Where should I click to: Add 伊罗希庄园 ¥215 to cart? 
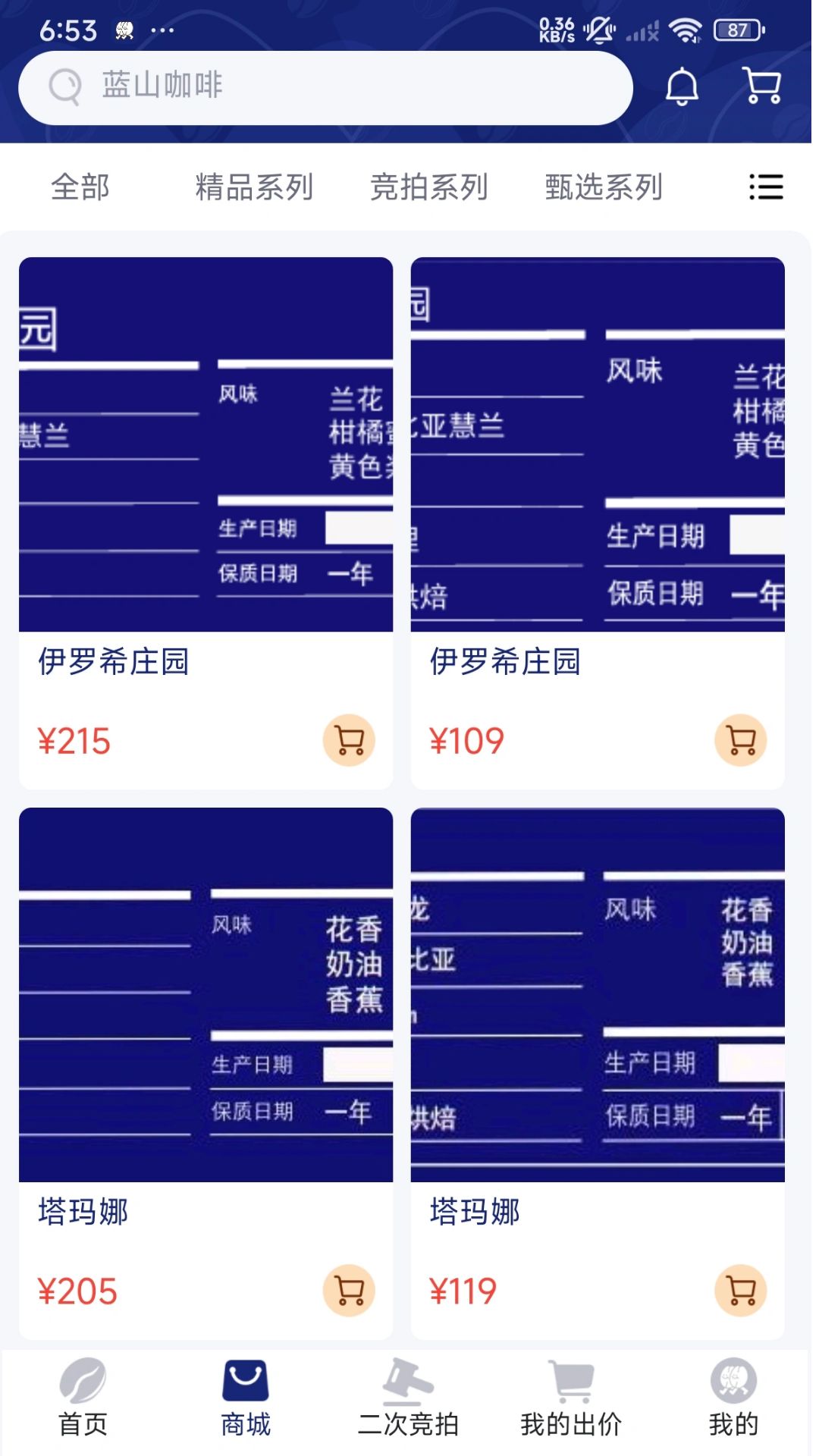pos(349,740)
